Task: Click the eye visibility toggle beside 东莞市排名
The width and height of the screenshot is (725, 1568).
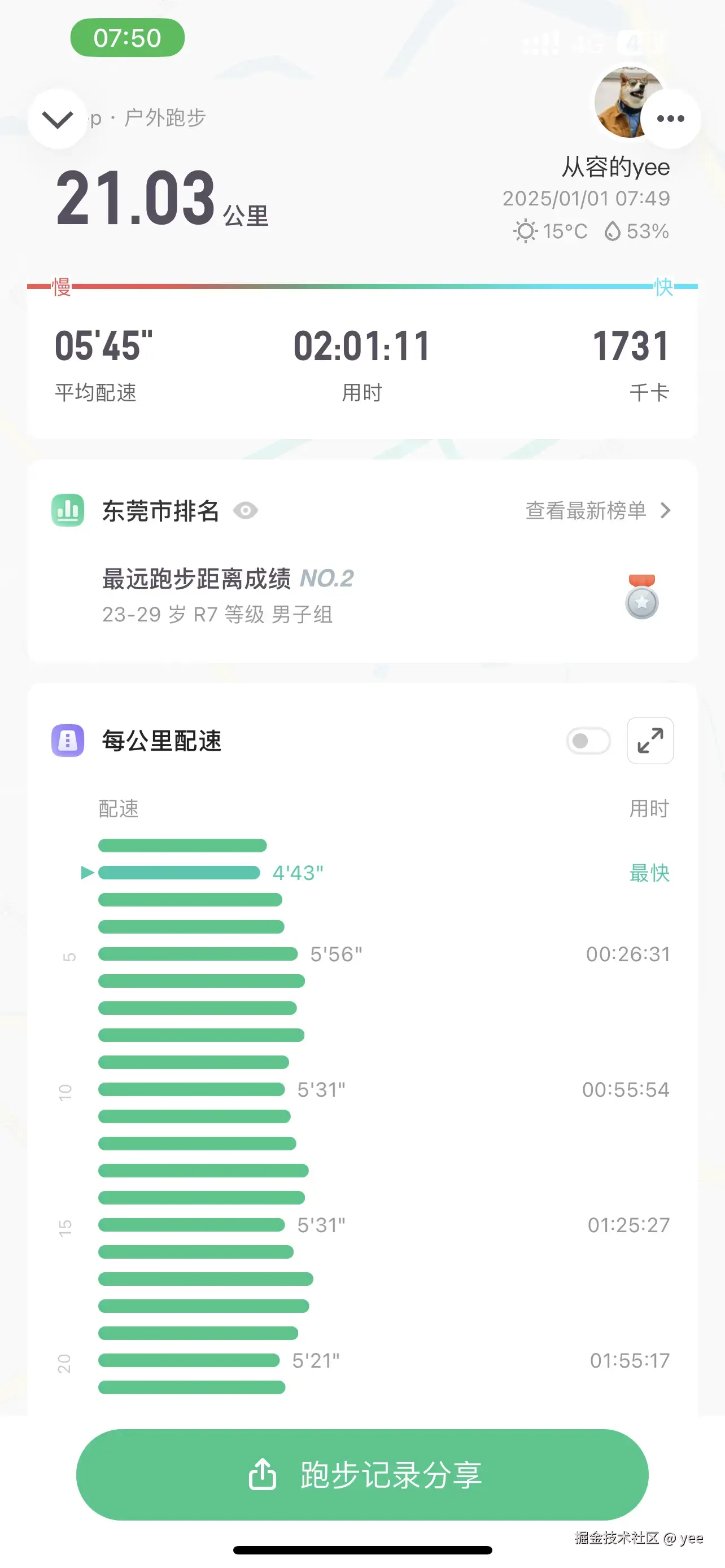Action: [x=247, y=511]
